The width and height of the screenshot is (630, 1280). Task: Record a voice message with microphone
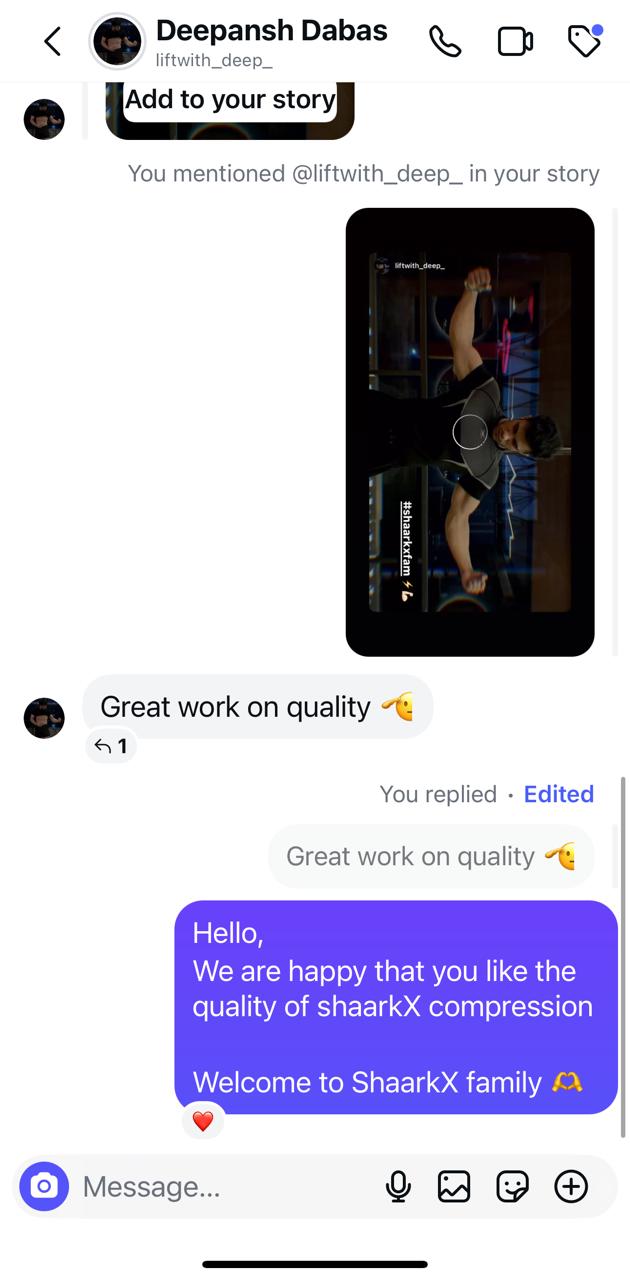pos(398,1187)
